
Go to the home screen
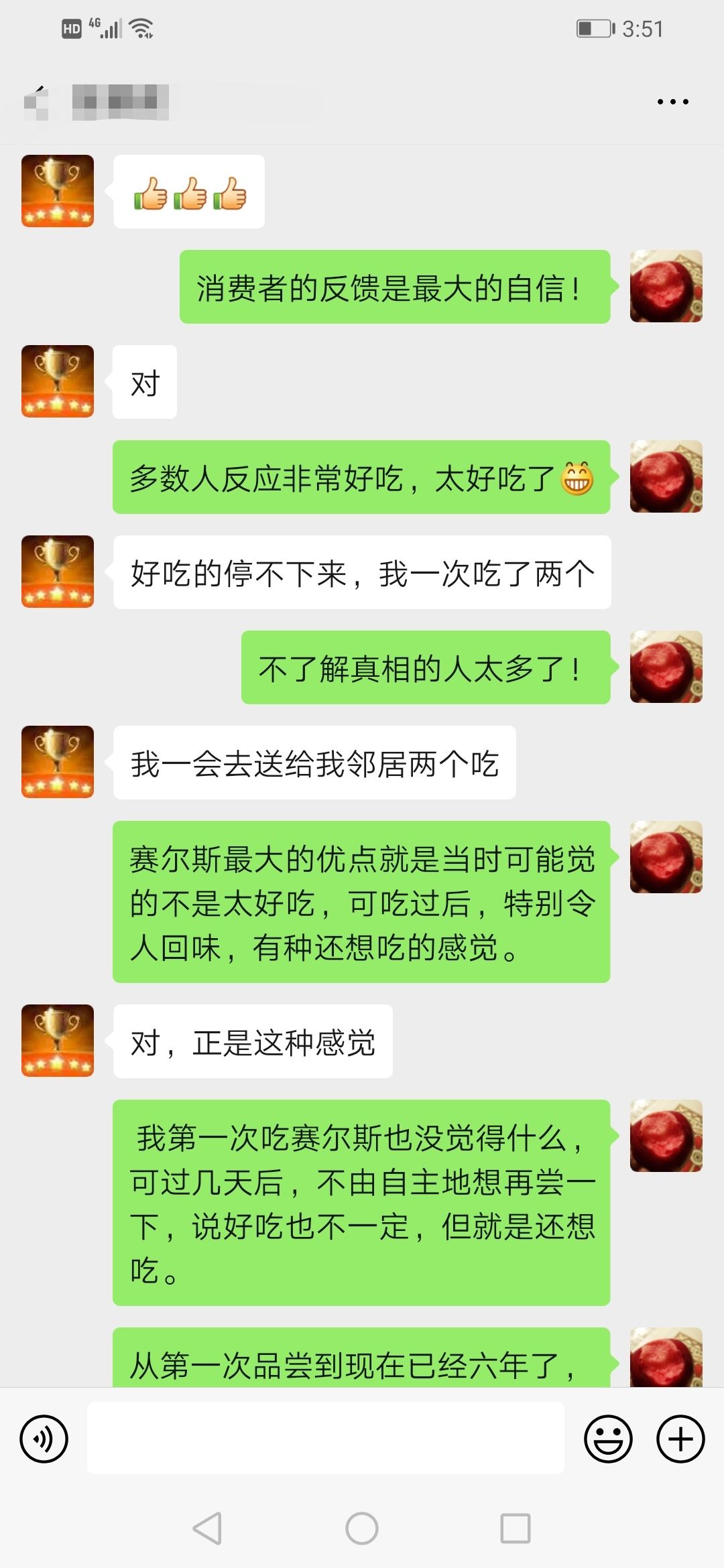point(362,1528)
